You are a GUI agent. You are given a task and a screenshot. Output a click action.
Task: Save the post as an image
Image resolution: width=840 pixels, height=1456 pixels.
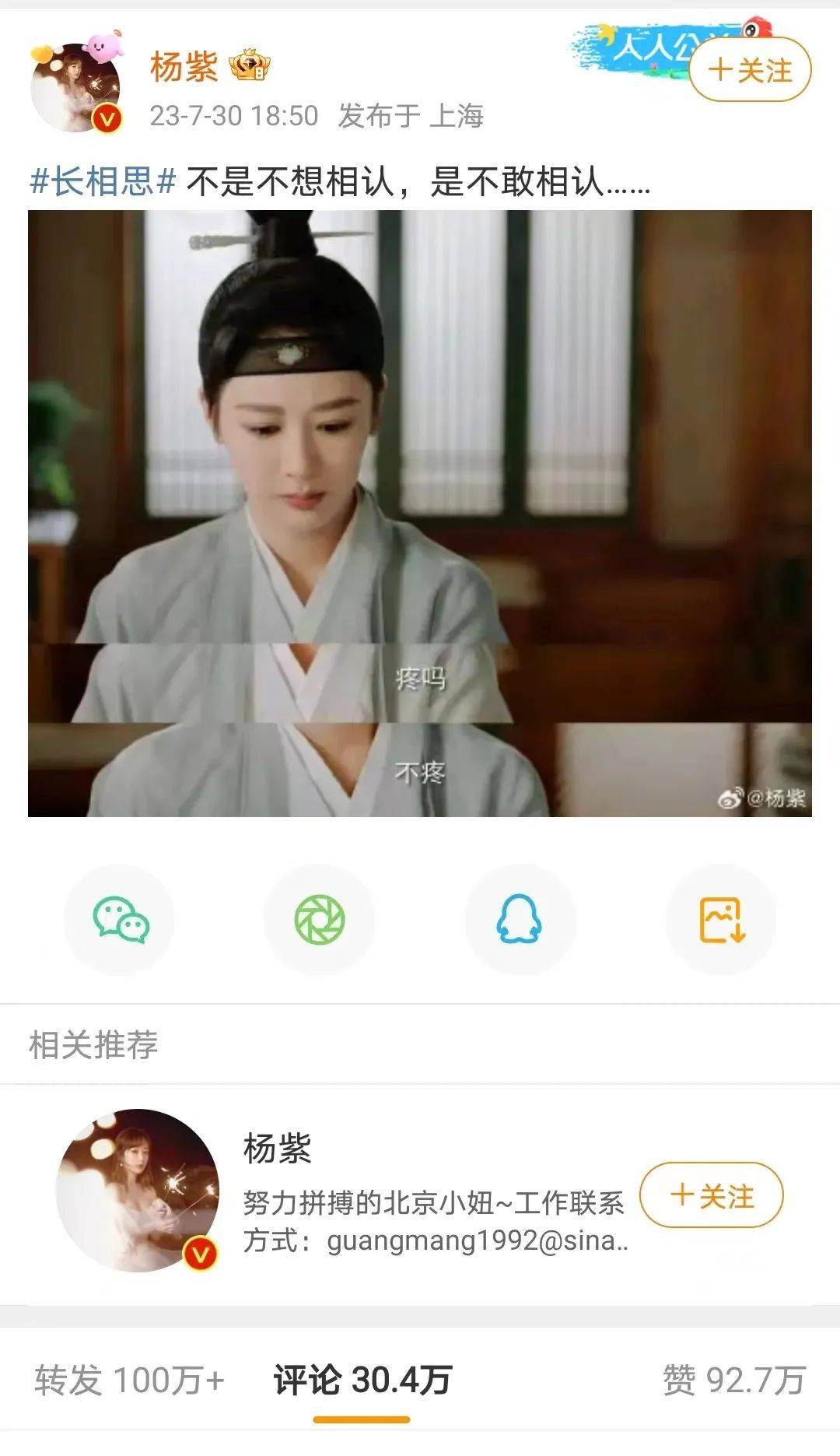tap(721, 920)
